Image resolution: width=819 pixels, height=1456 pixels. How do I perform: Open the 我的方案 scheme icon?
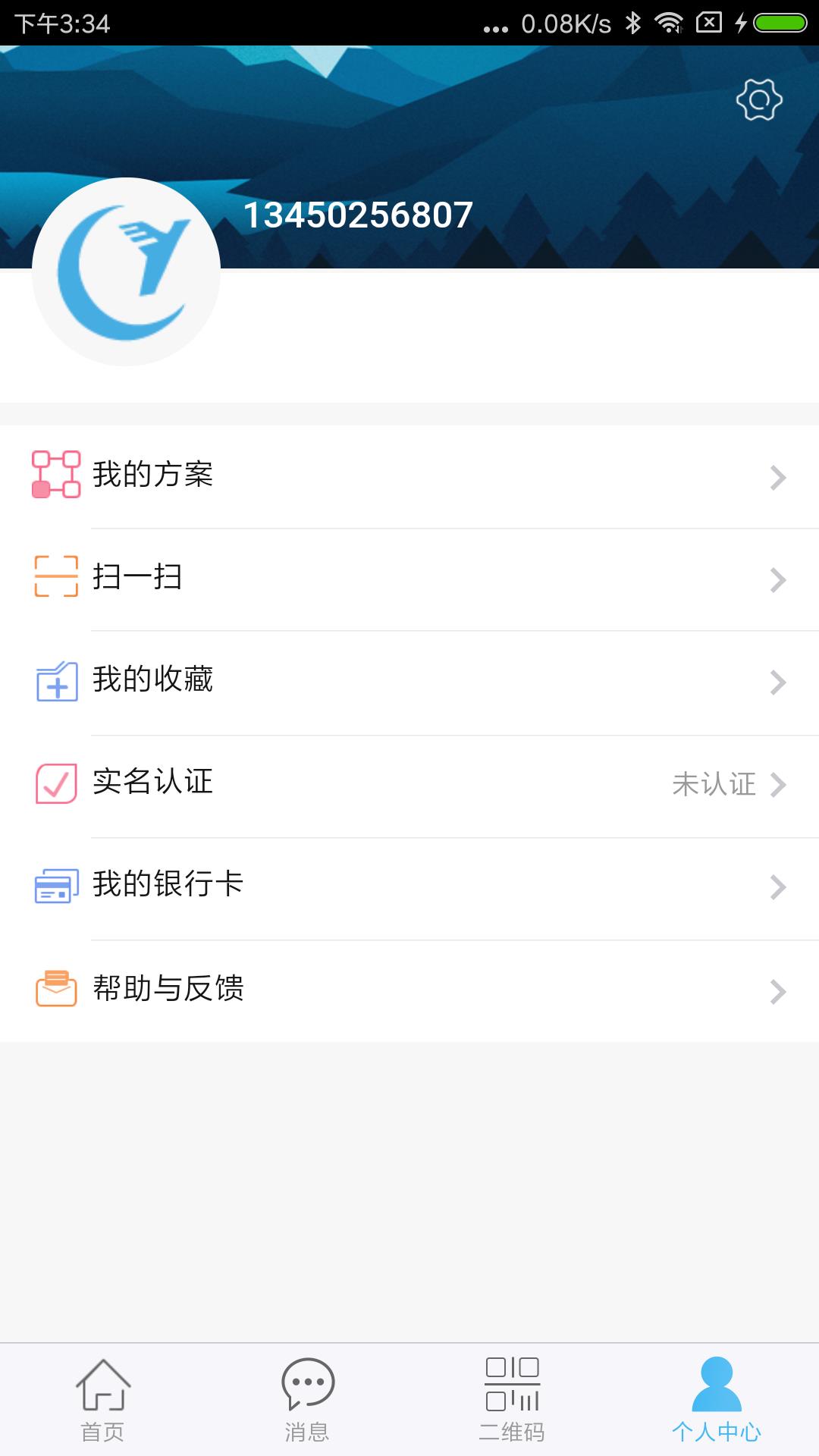point(55,475)
